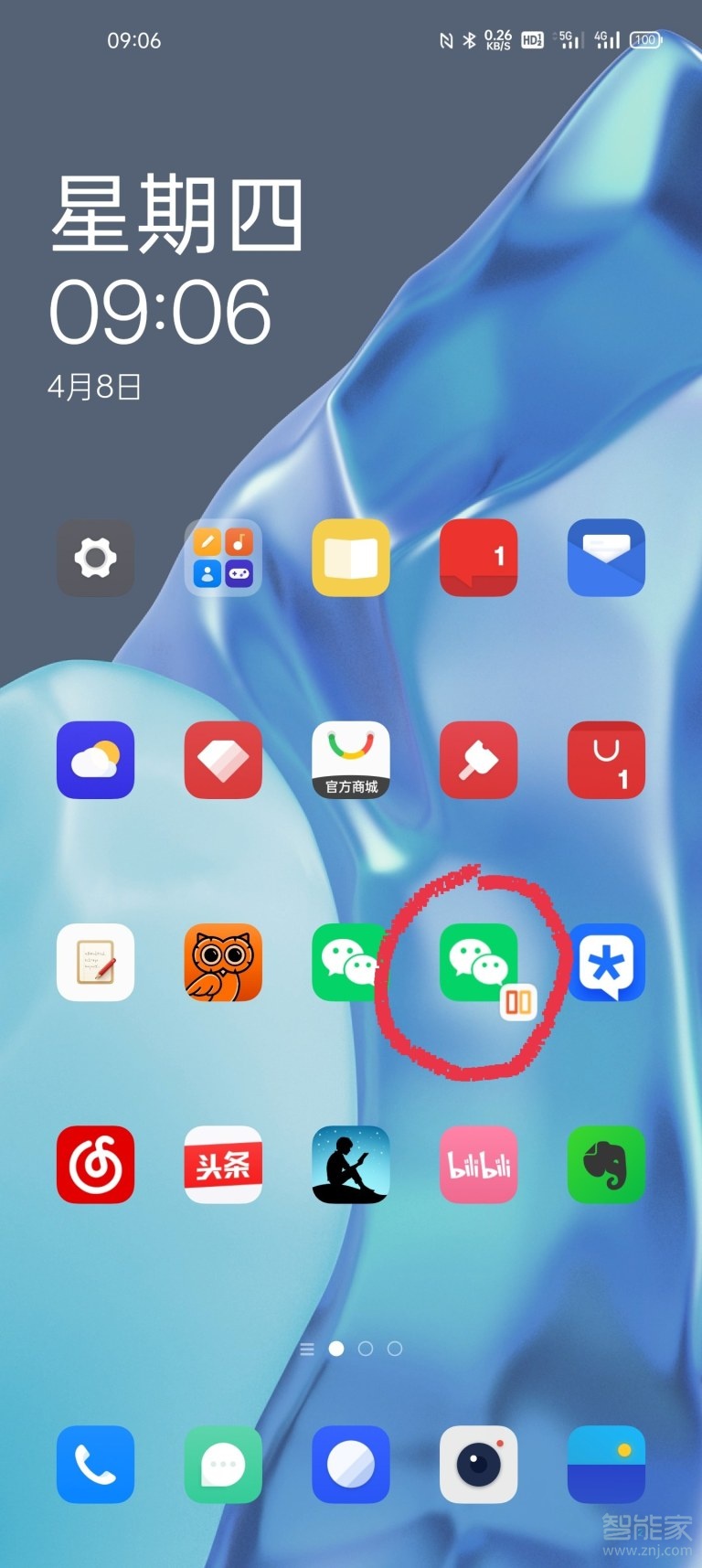
Task: Open the Messages app in the dock
Action: coord(223,1464)
